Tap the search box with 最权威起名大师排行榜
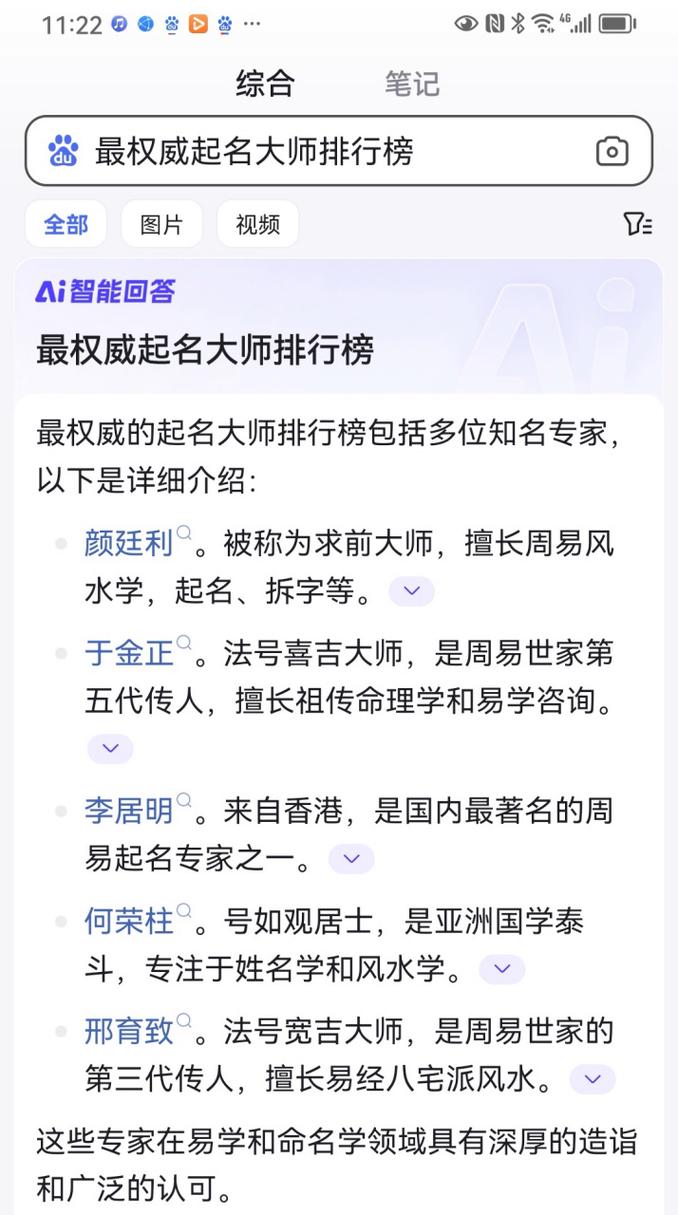Viewport: 678px width, 1215px height. (x=320, y=152)
